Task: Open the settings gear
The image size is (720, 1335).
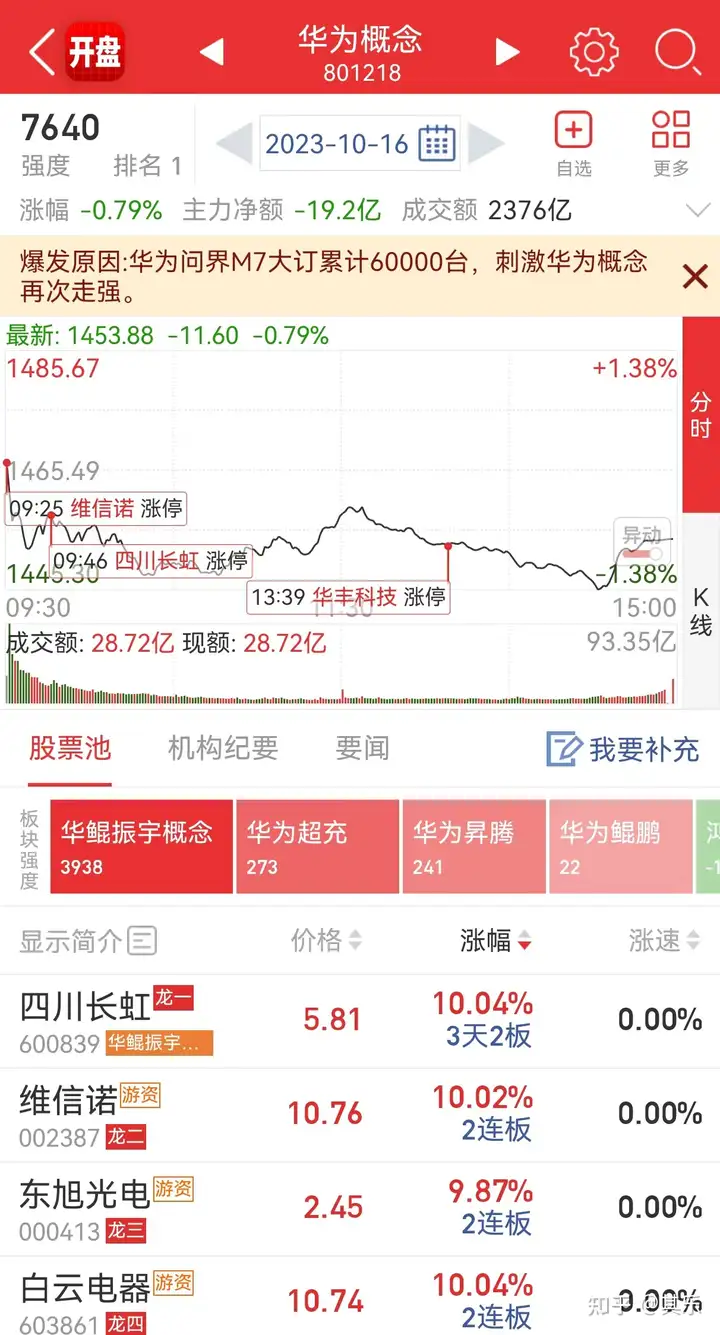Action: pyautogui.click(x=594, y=51)
